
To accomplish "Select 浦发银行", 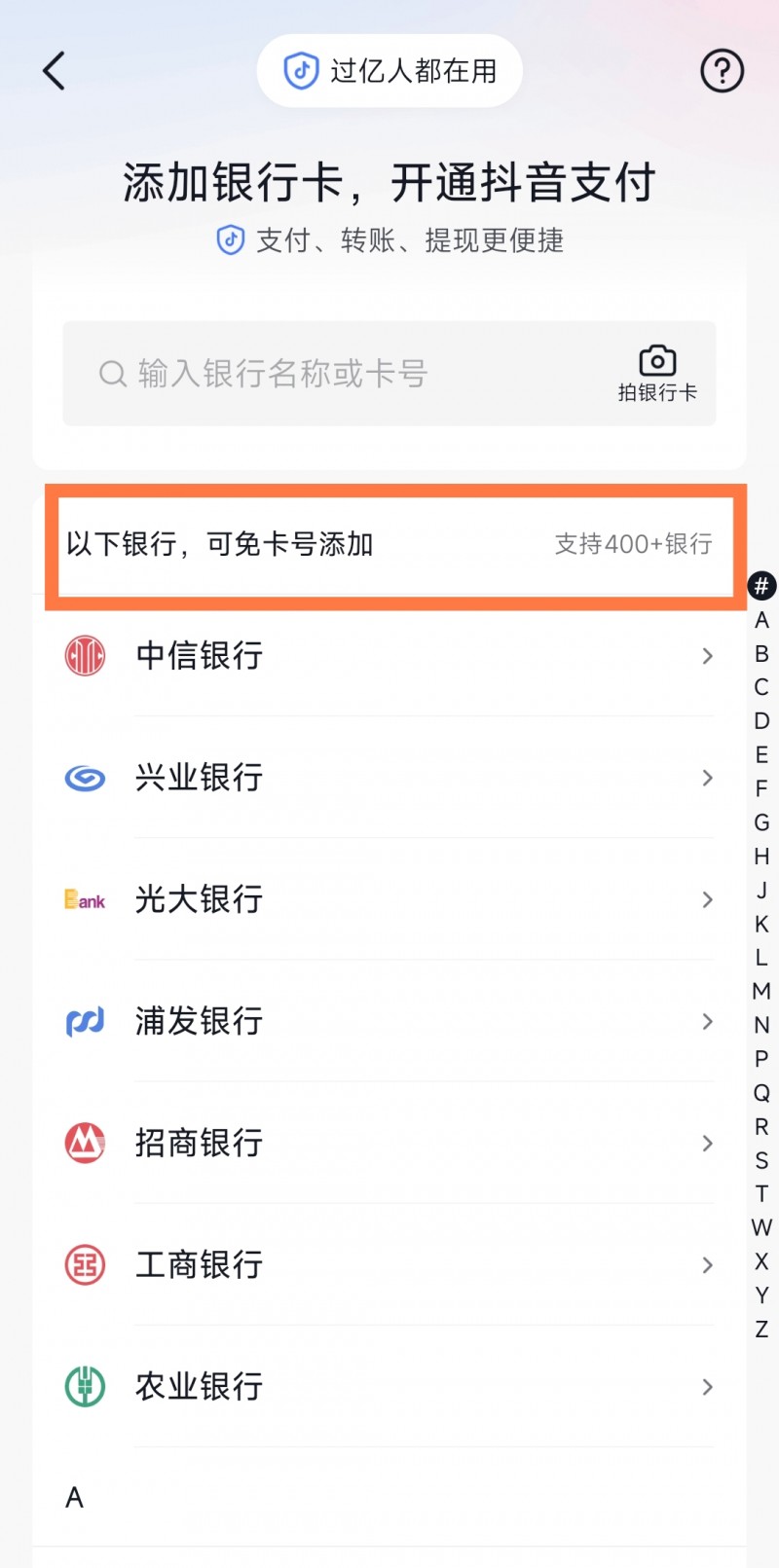I will pos(389,1021).
